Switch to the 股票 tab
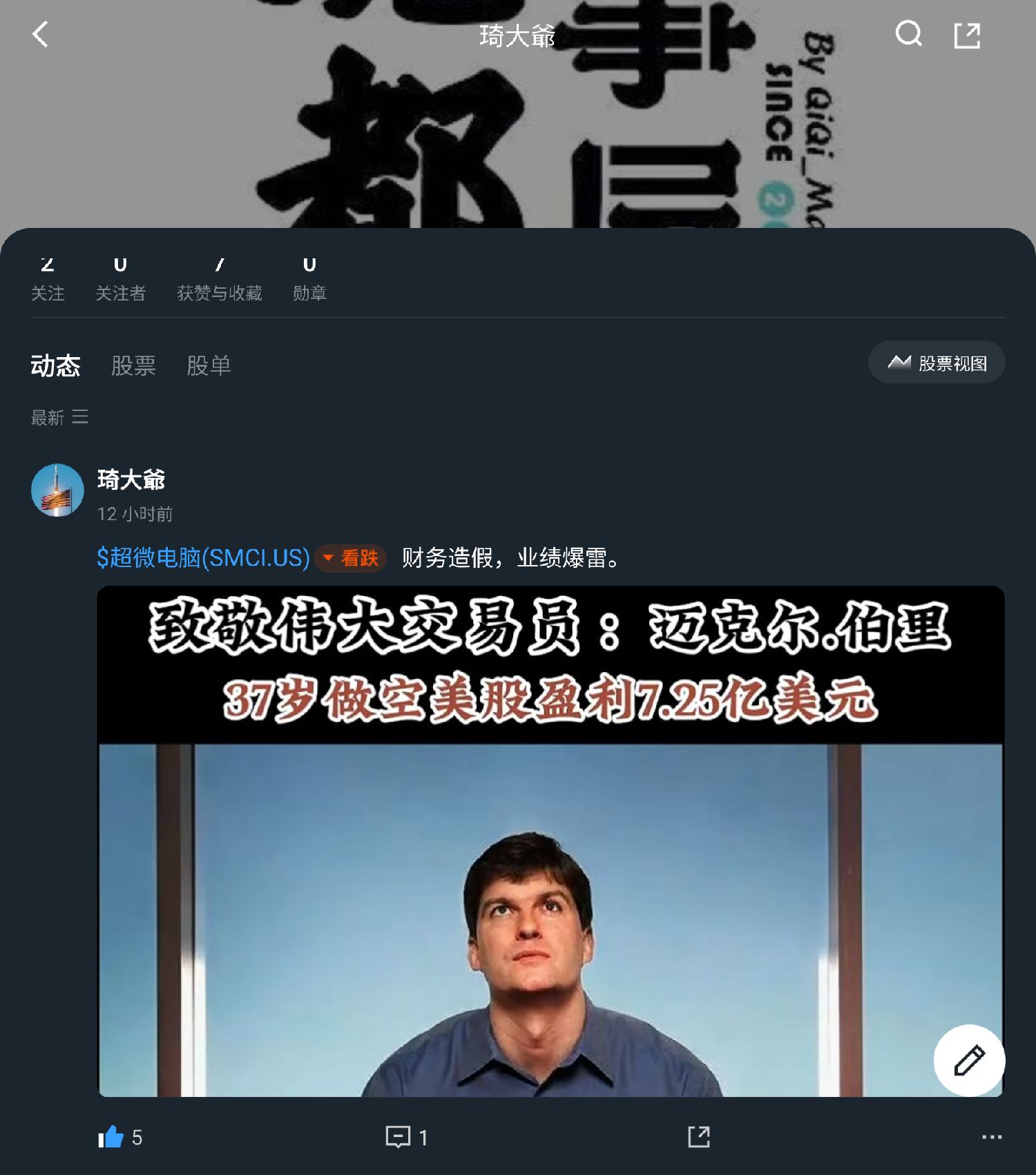The image size is (1036, 1175). [133, 365]
